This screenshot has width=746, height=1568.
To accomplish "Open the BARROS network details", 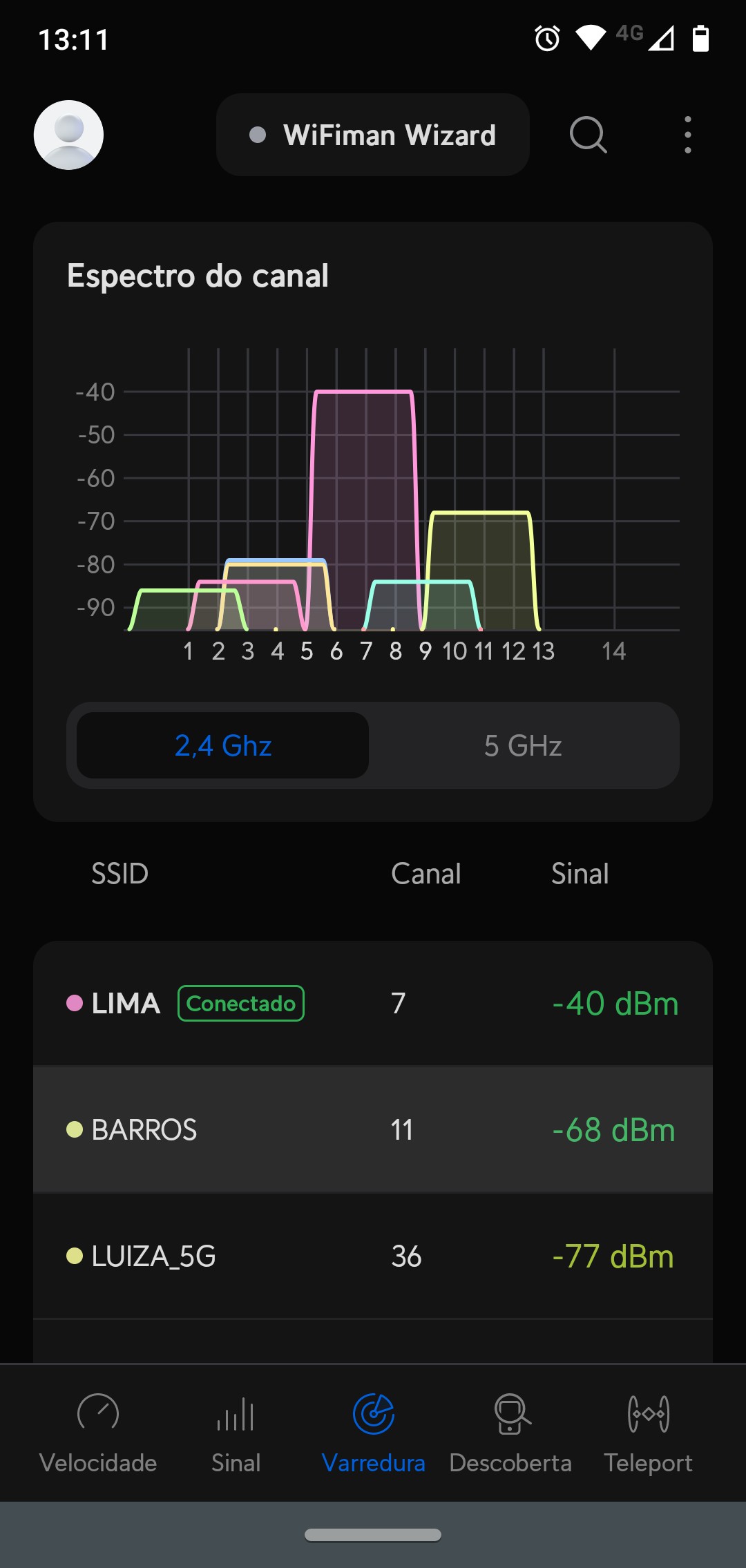I will click(373, 1130).
